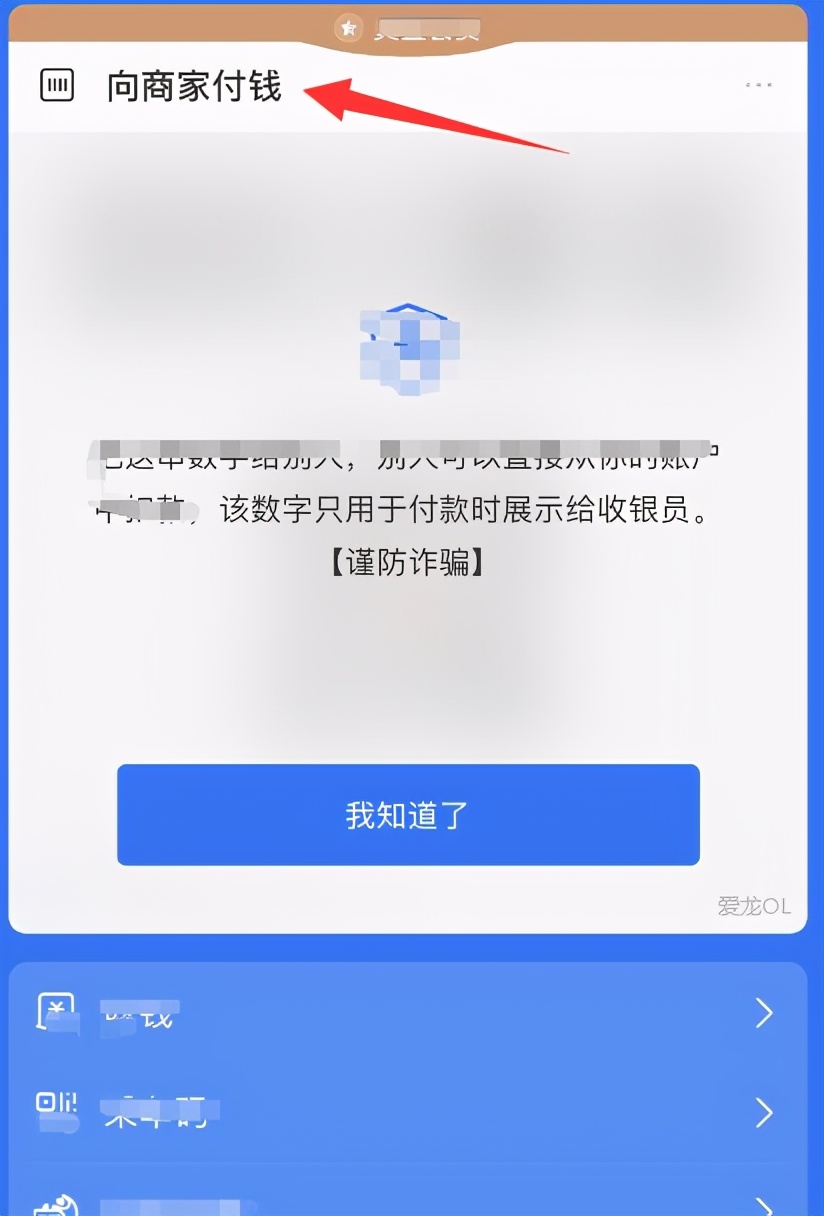Toggle the favorite star on the top banner

tap(348, 28)
